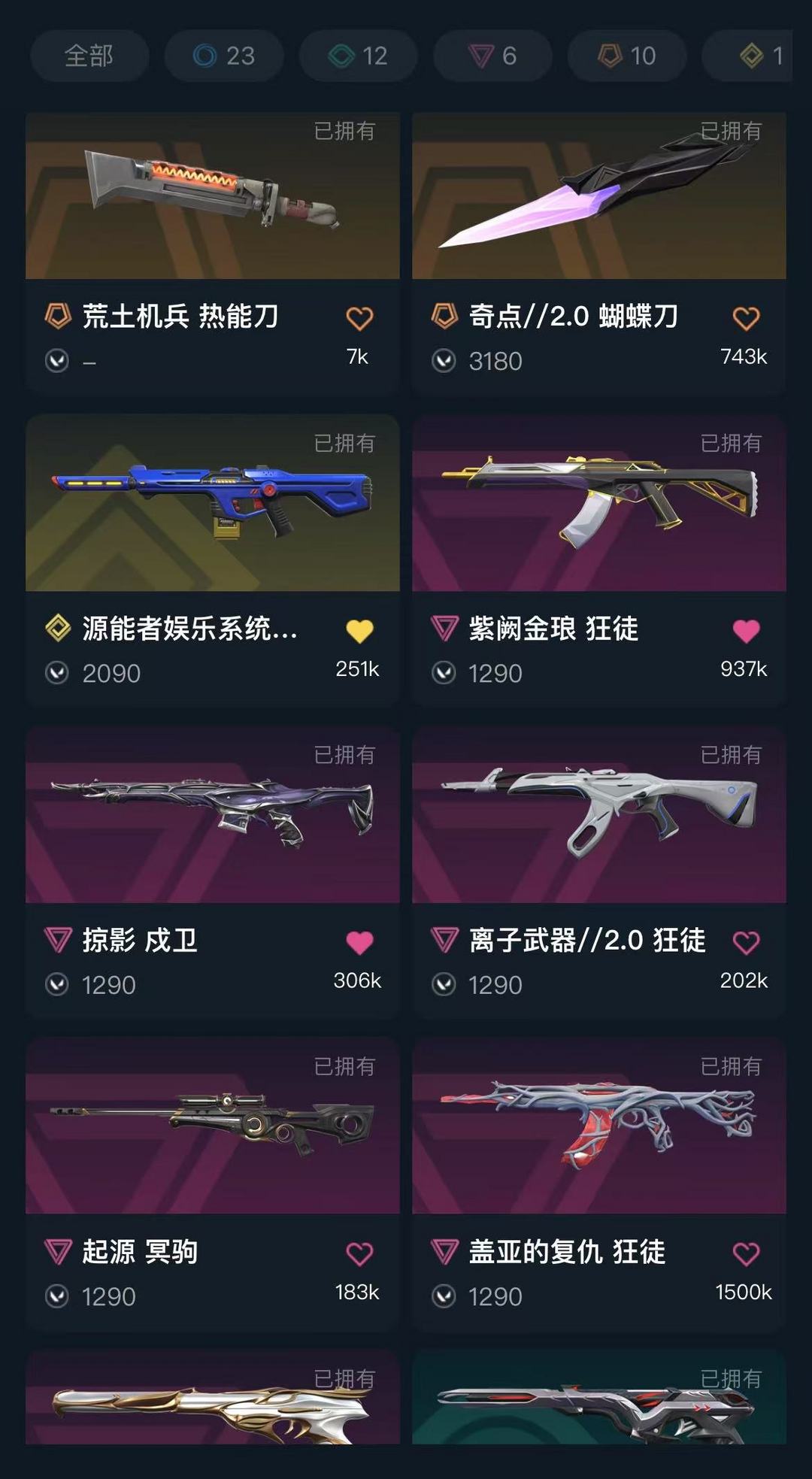The image size is (812, 1479).
Task: Open the 盖亚的复仇 狂徒 skin card
Action: (x=599, y=1184)
